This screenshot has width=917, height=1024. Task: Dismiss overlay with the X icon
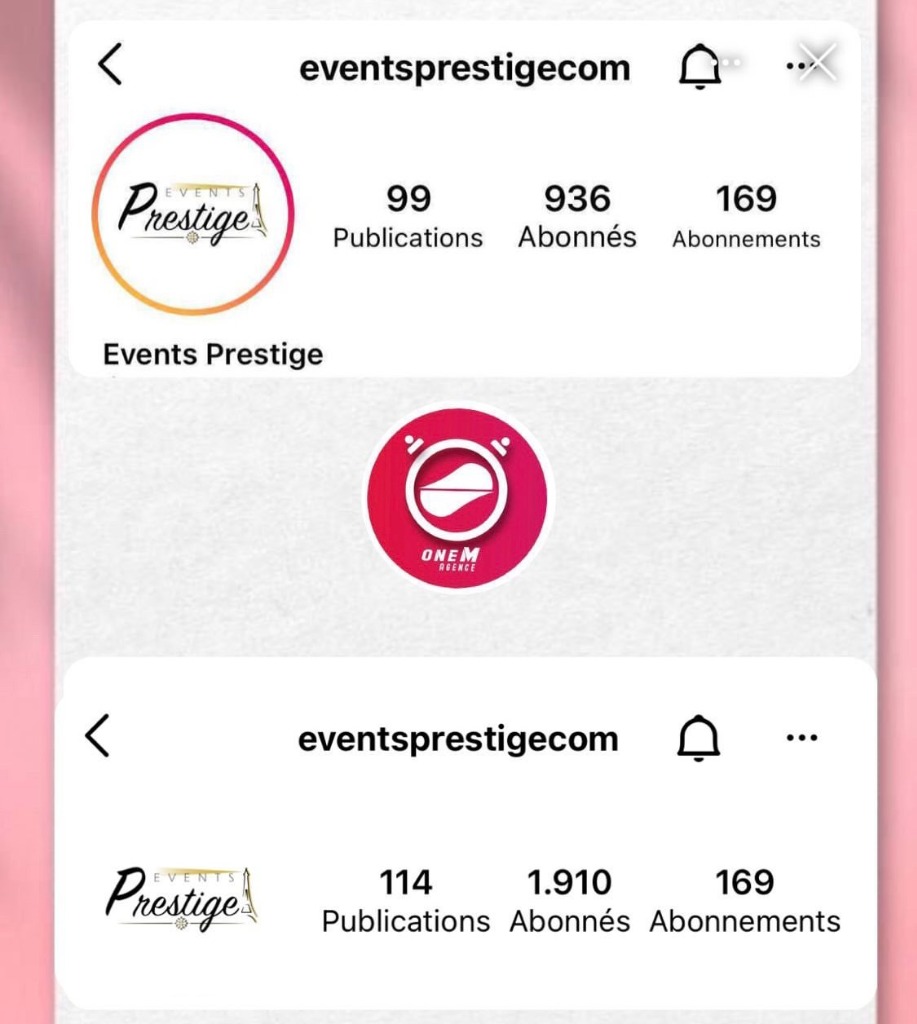coord(816,61)
